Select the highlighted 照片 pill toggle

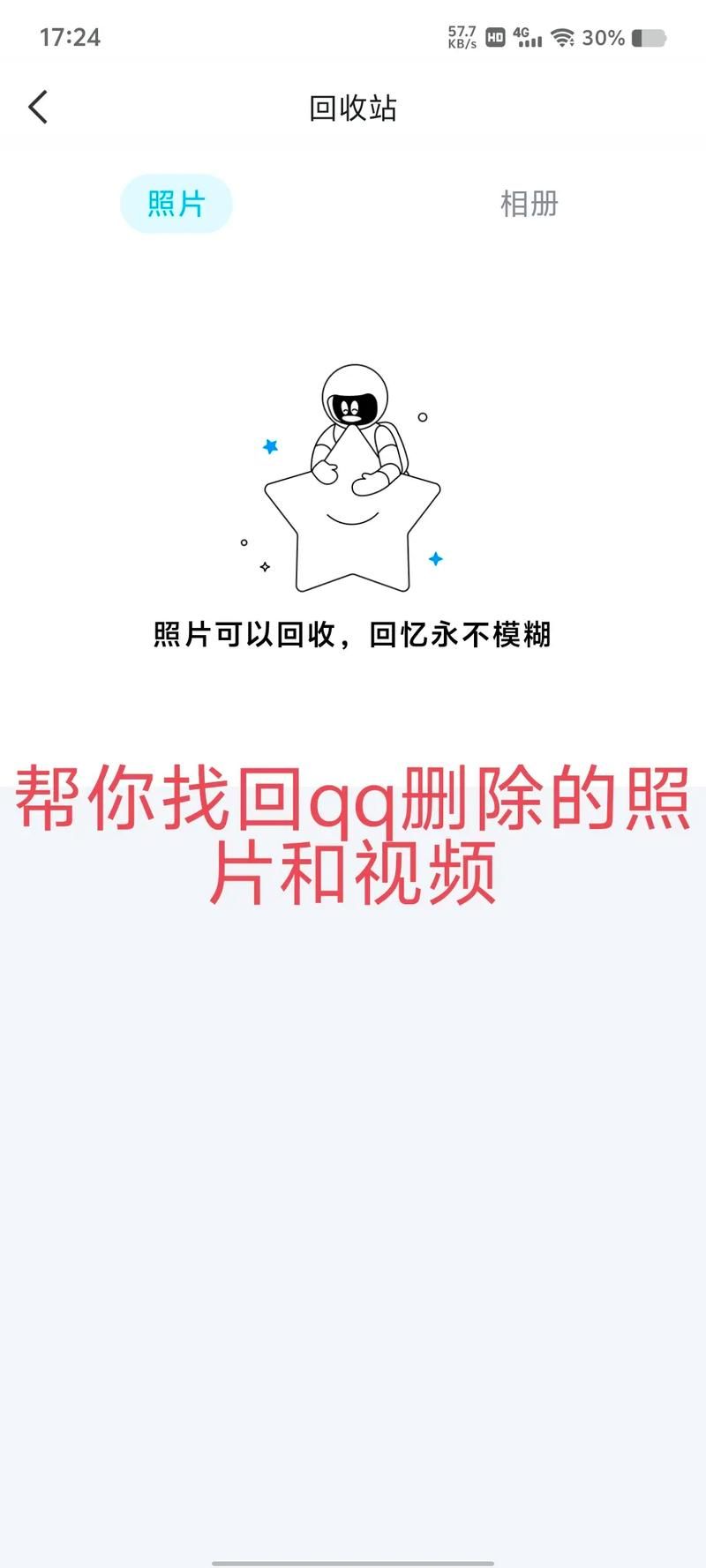(176, 204)
